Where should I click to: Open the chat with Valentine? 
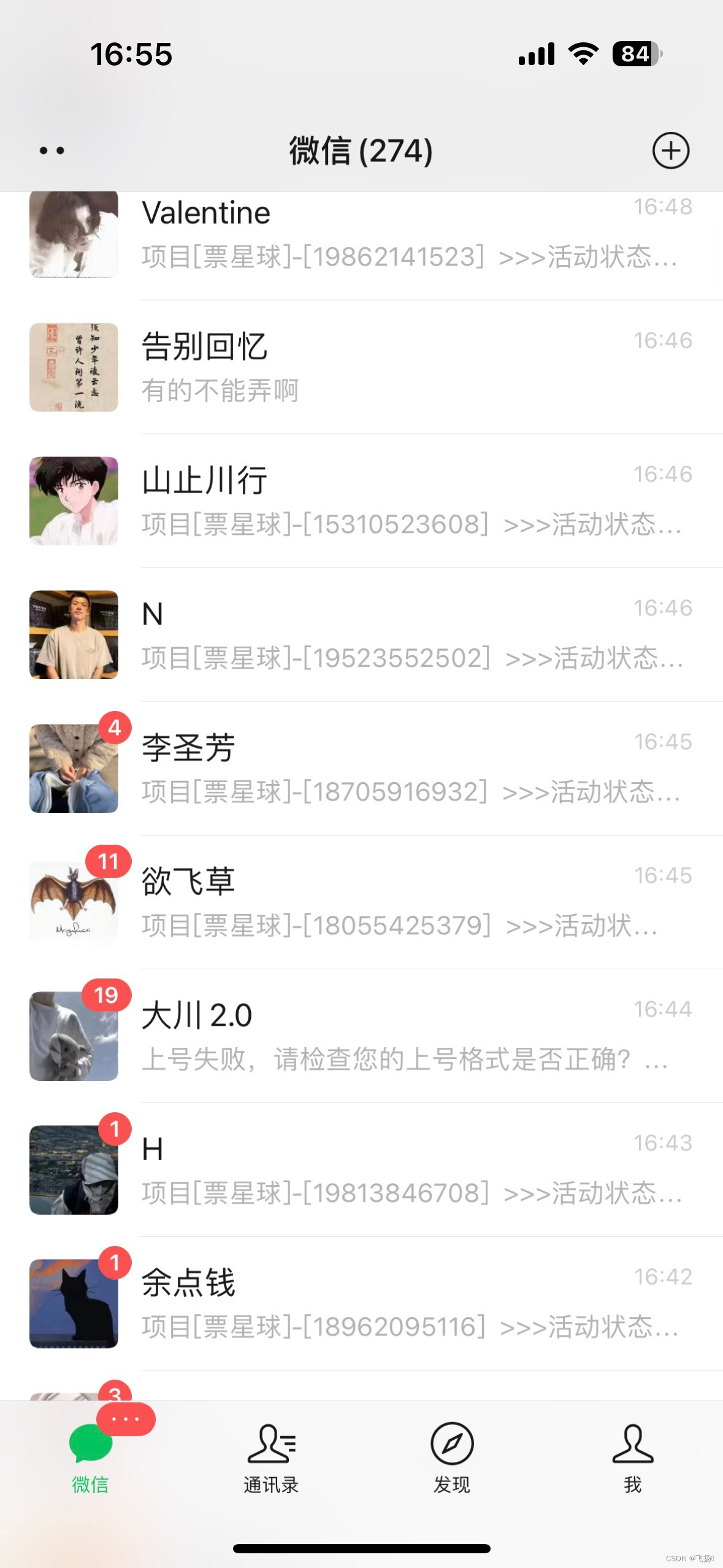[x=392, y=236]
